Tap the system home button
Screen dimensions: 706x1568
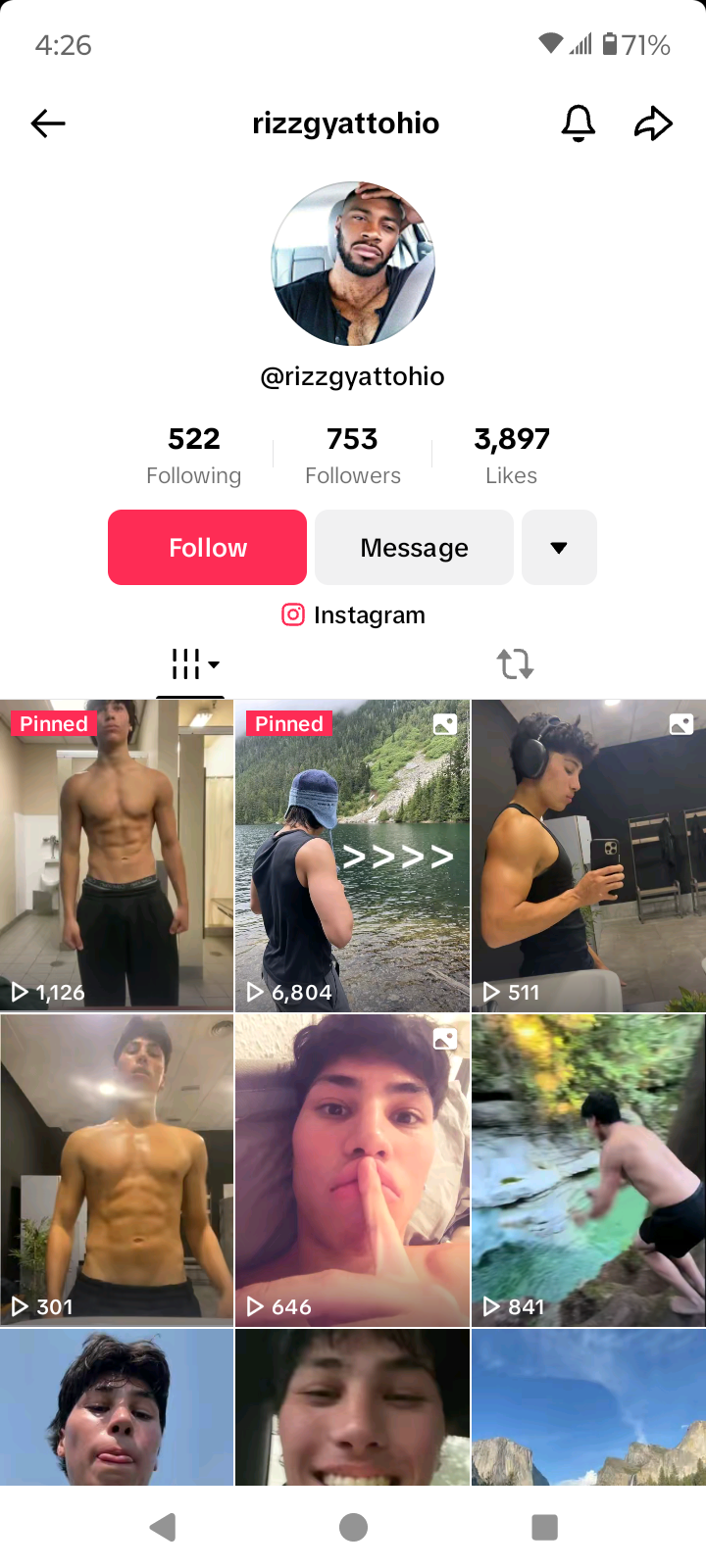point(353,1527)
